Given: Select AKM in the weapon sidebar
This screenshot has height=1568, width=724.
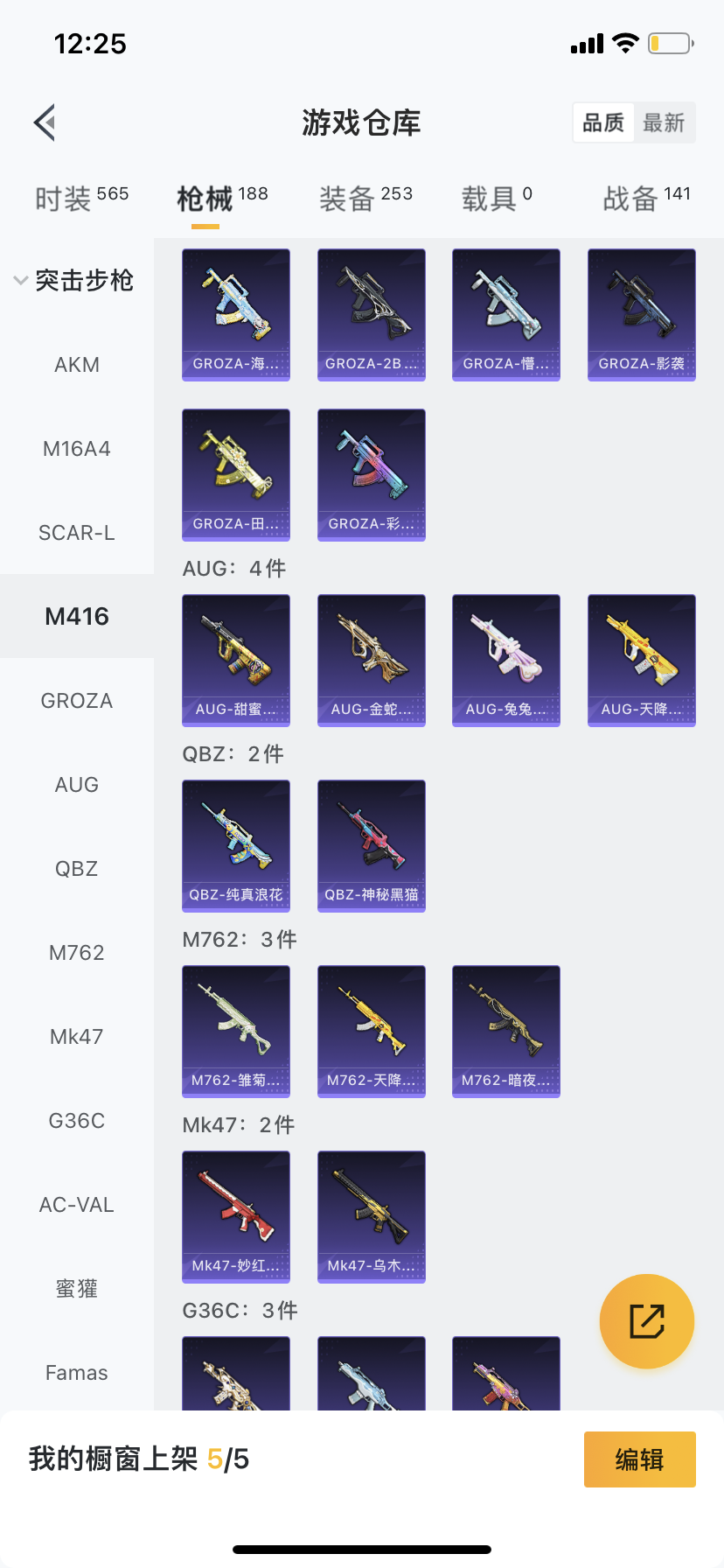Looking at the screenshot, I should tap(77, 365).
